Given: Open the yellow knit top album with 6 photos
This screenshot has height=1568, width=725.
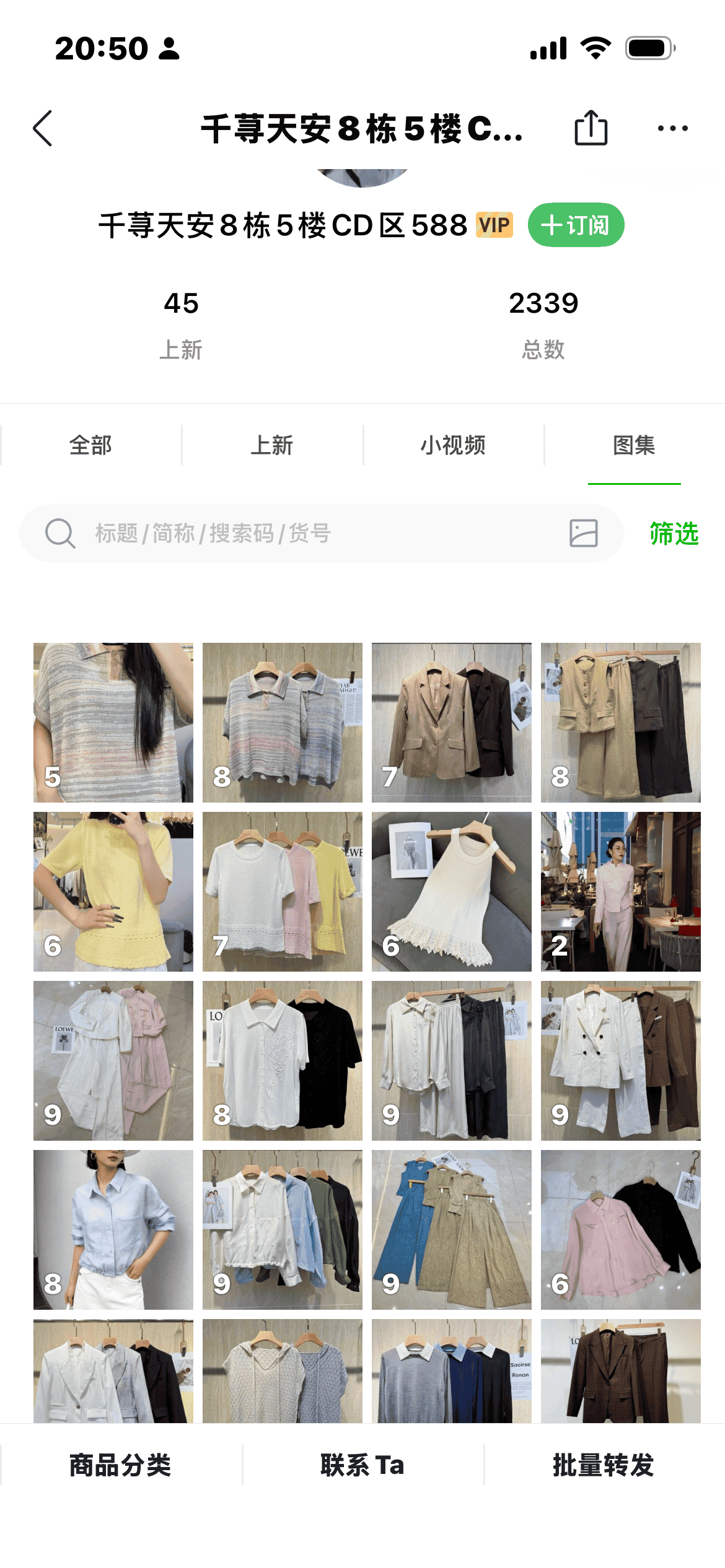Looking at the screenshot, I should (x=113, y=892).
